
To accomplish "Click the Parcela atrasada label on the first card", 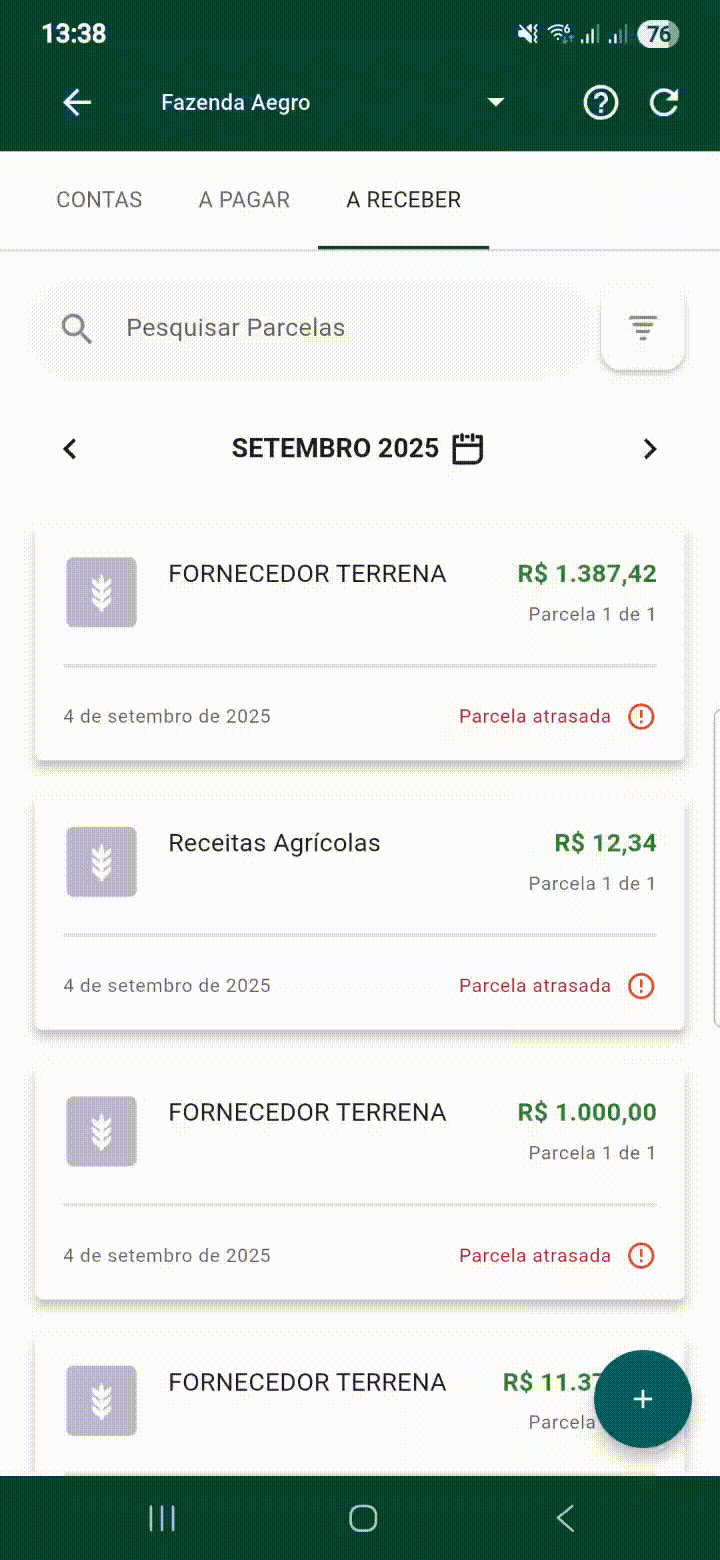I will coord(535,716).
